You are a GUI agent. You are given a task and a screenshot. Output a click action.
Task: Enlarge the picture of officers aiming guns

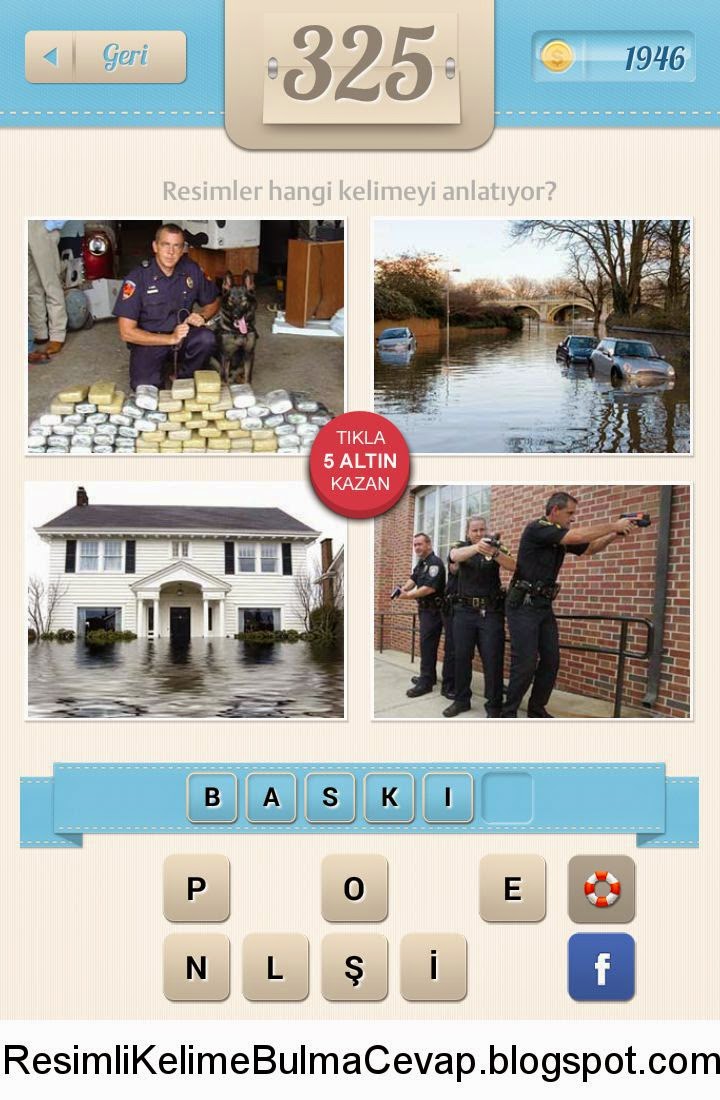pyautogui.click(x=531, y=600)
